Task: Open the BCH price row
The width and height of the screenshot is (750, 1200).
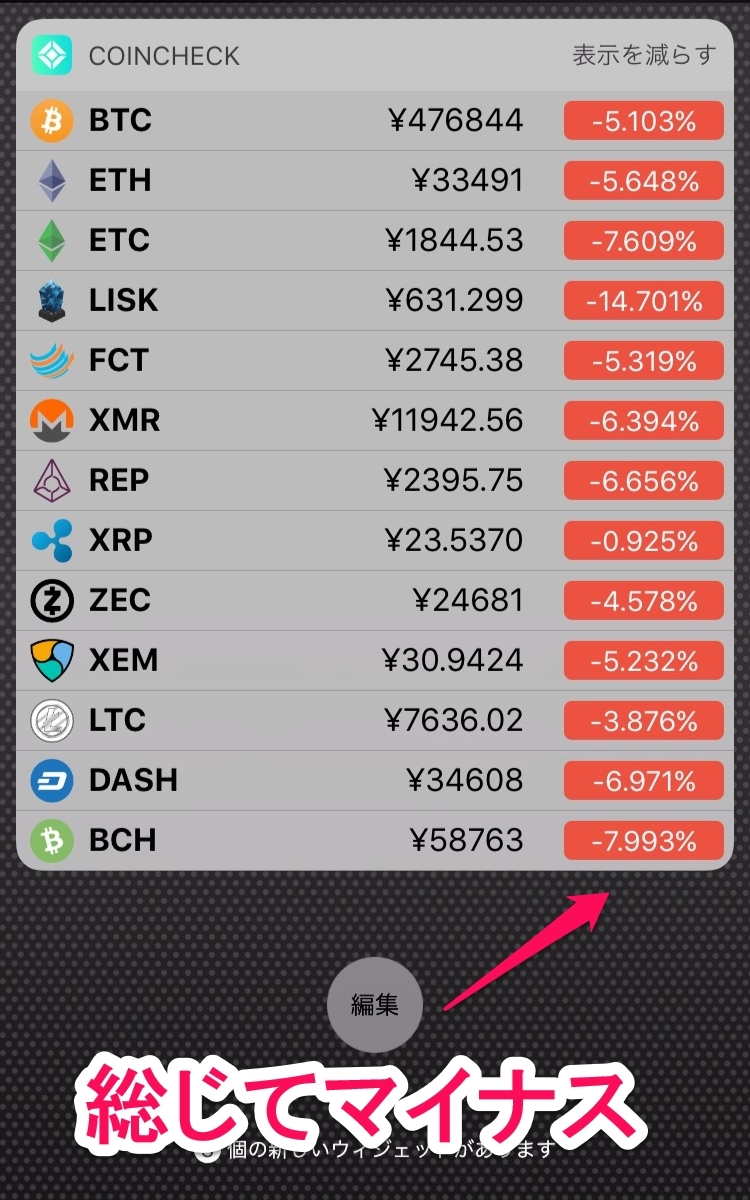Action: [x=375, y=841]
